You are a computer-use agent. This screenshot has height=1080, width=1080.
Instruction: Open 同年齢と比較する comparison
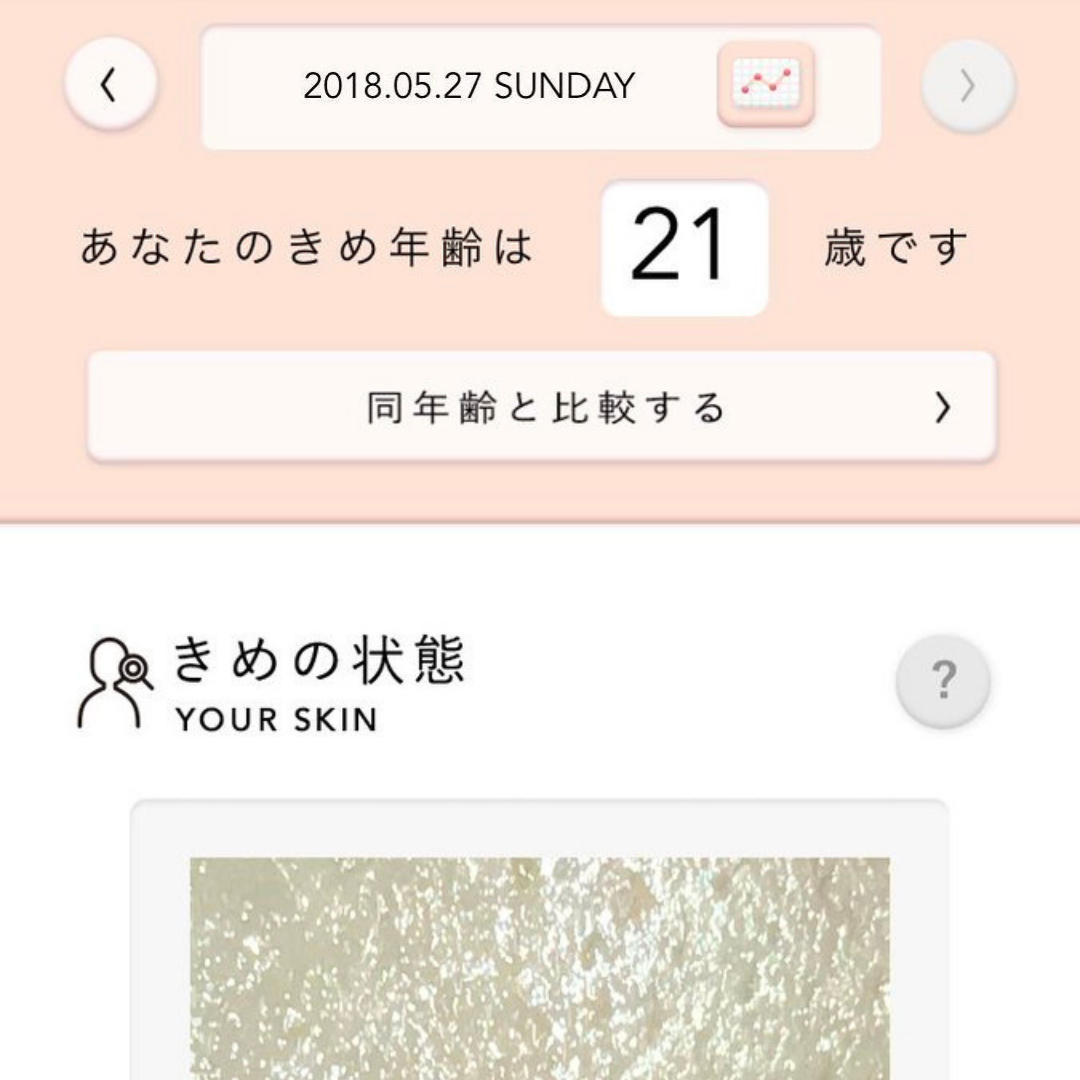point(541,407)
